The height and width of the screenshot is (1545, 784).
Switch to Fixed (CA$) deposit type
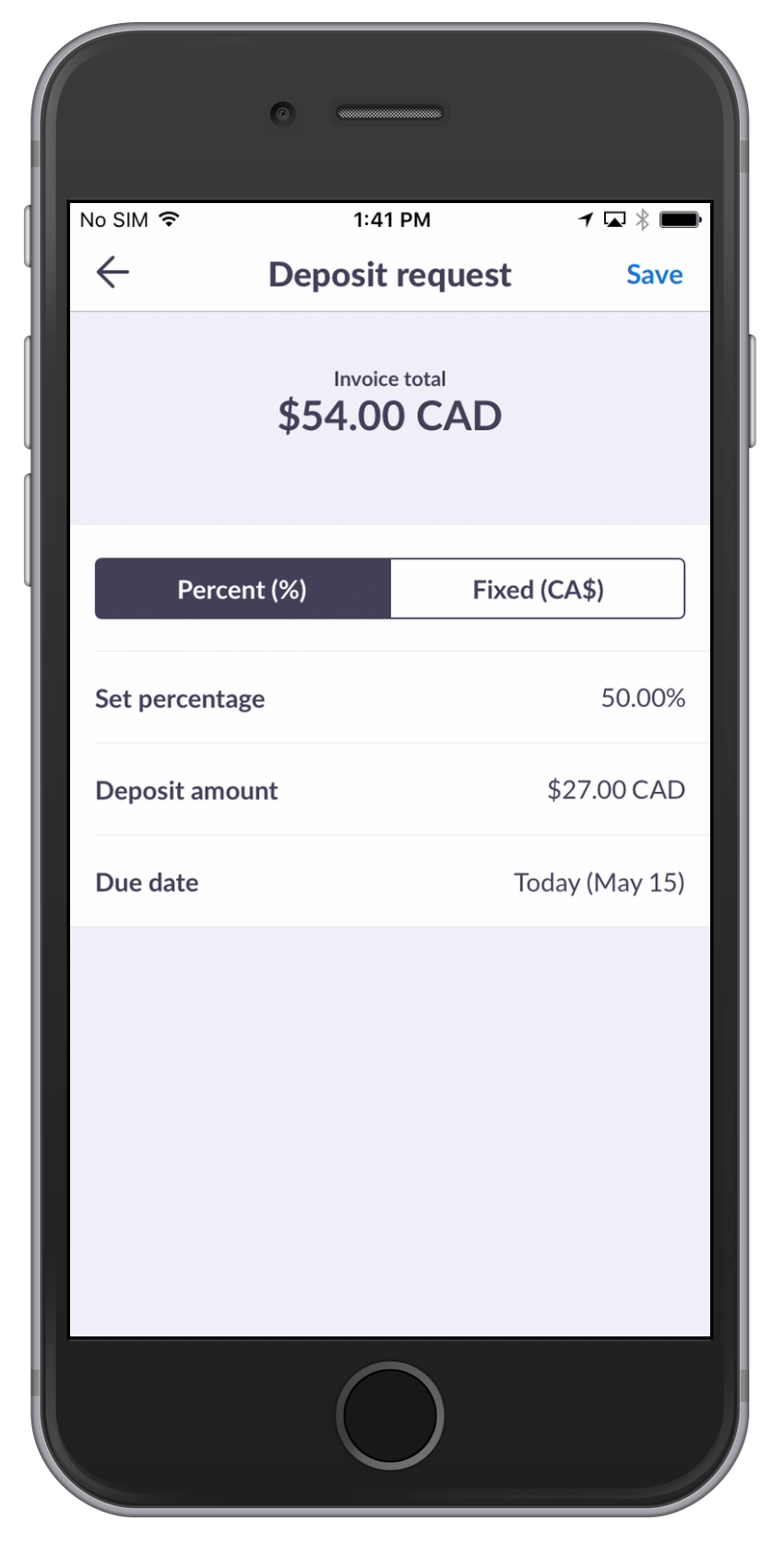(x=538, y=589)
